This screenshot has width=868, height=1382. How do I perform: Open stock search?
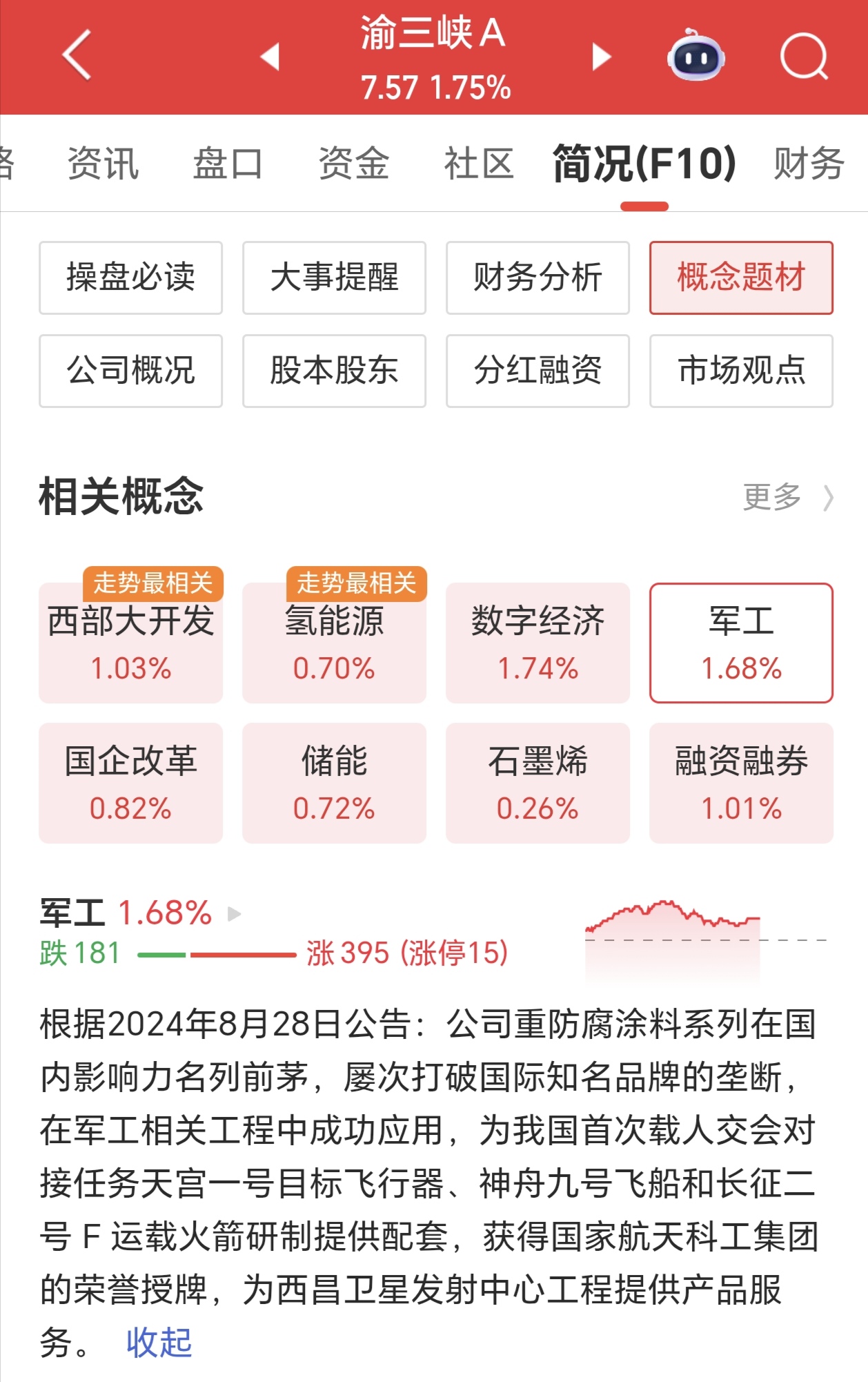804,55
